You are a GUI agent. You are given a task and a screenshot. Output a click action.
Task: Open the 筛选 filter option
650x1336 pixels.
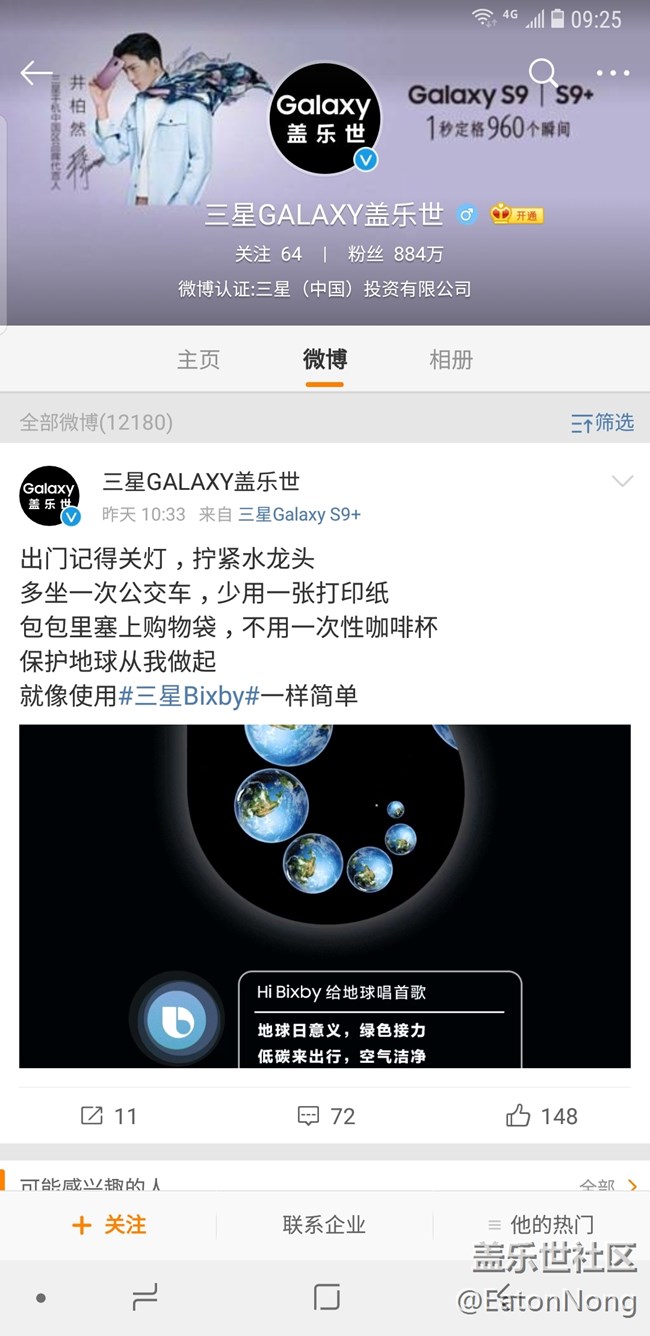click(x=602, y=423)
